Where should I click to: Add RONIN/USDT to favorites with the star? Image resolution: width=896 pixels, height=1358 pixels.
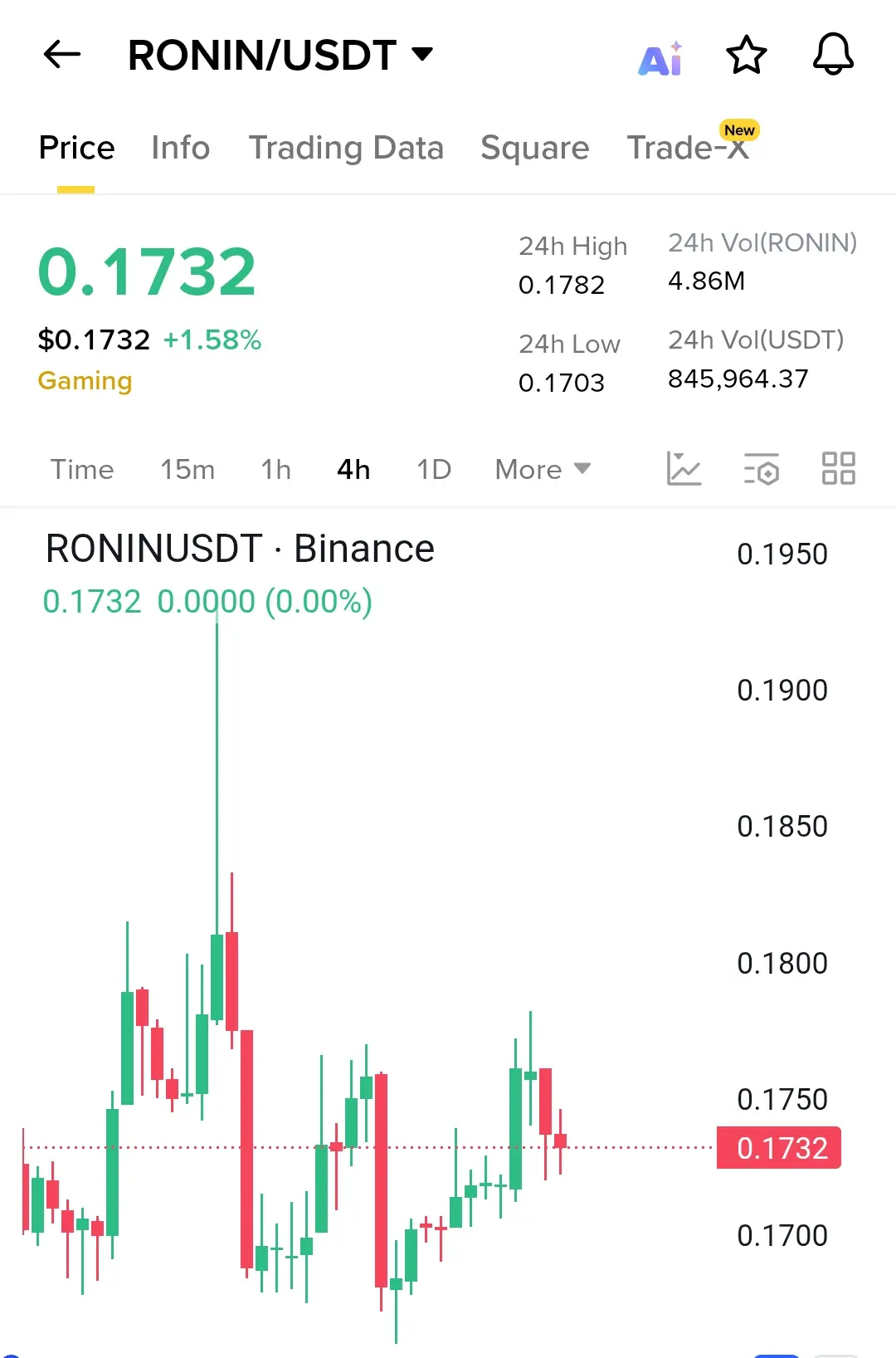tap(746, 56)
